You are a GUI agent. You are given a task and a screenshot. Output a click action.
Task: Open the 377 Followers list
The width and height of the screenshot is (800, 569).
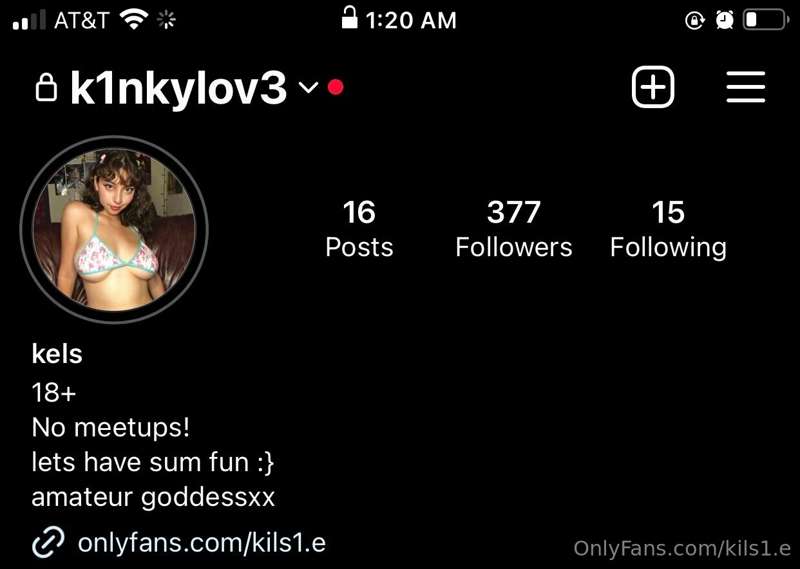click(513, 228)
